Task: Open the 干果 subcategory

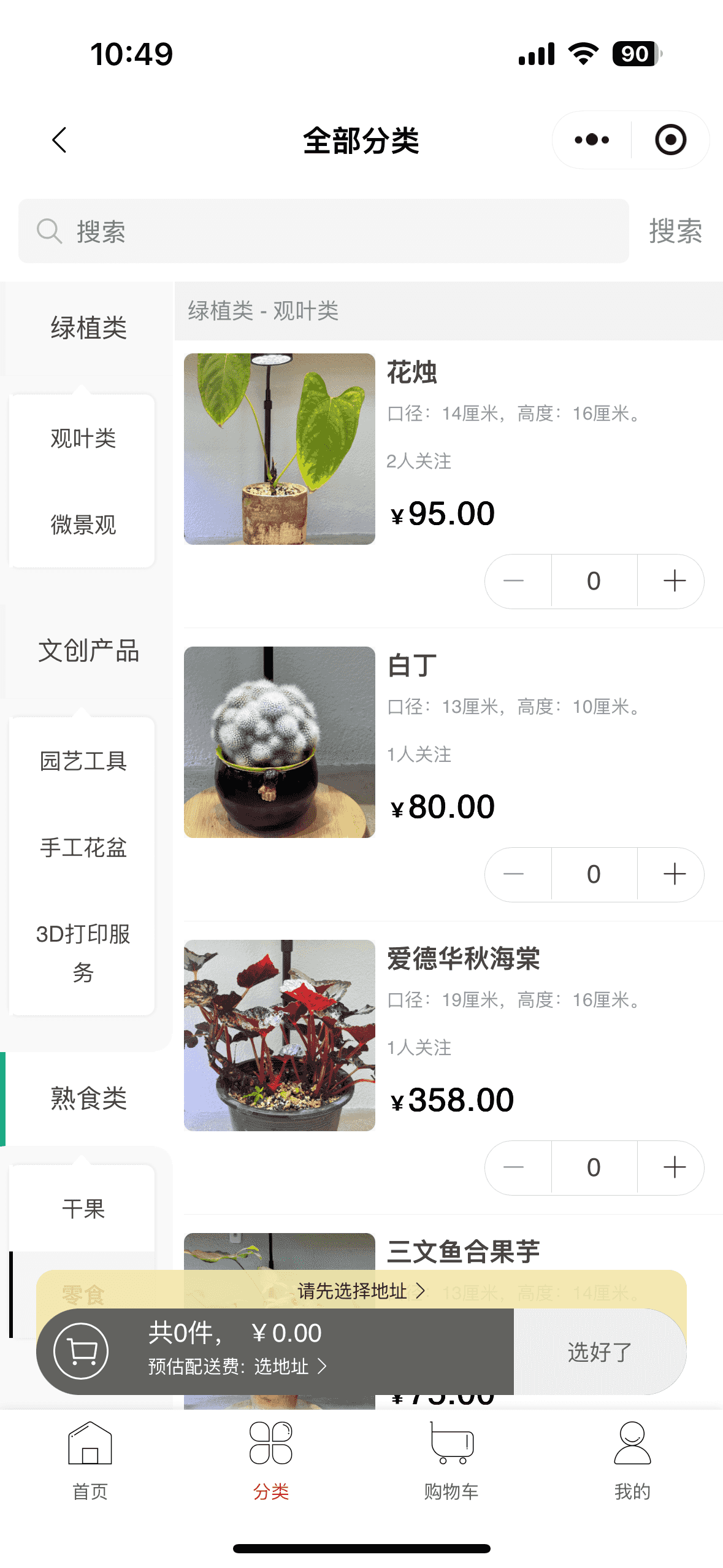Action: [83, 1209]
